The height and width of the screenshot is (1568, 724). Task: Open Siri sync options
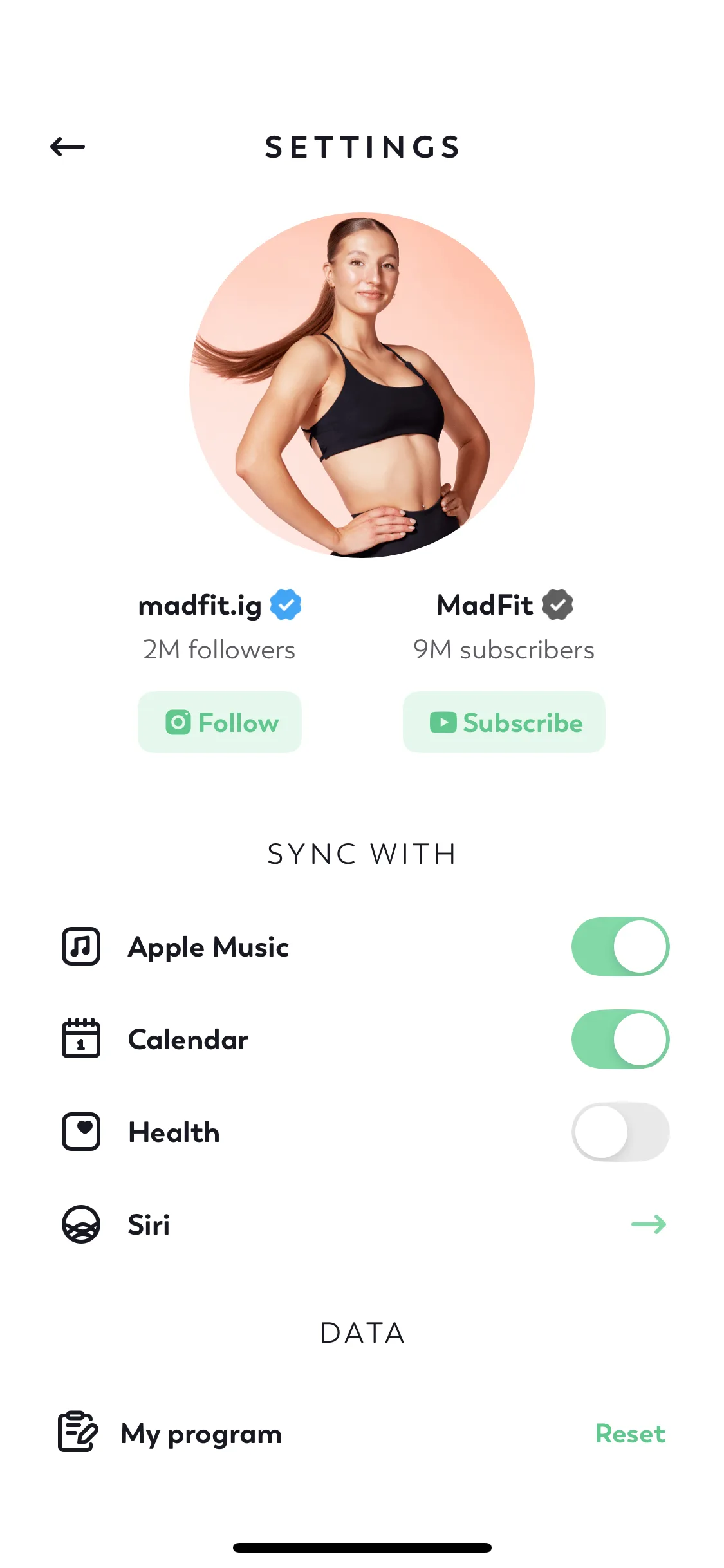648,1224
